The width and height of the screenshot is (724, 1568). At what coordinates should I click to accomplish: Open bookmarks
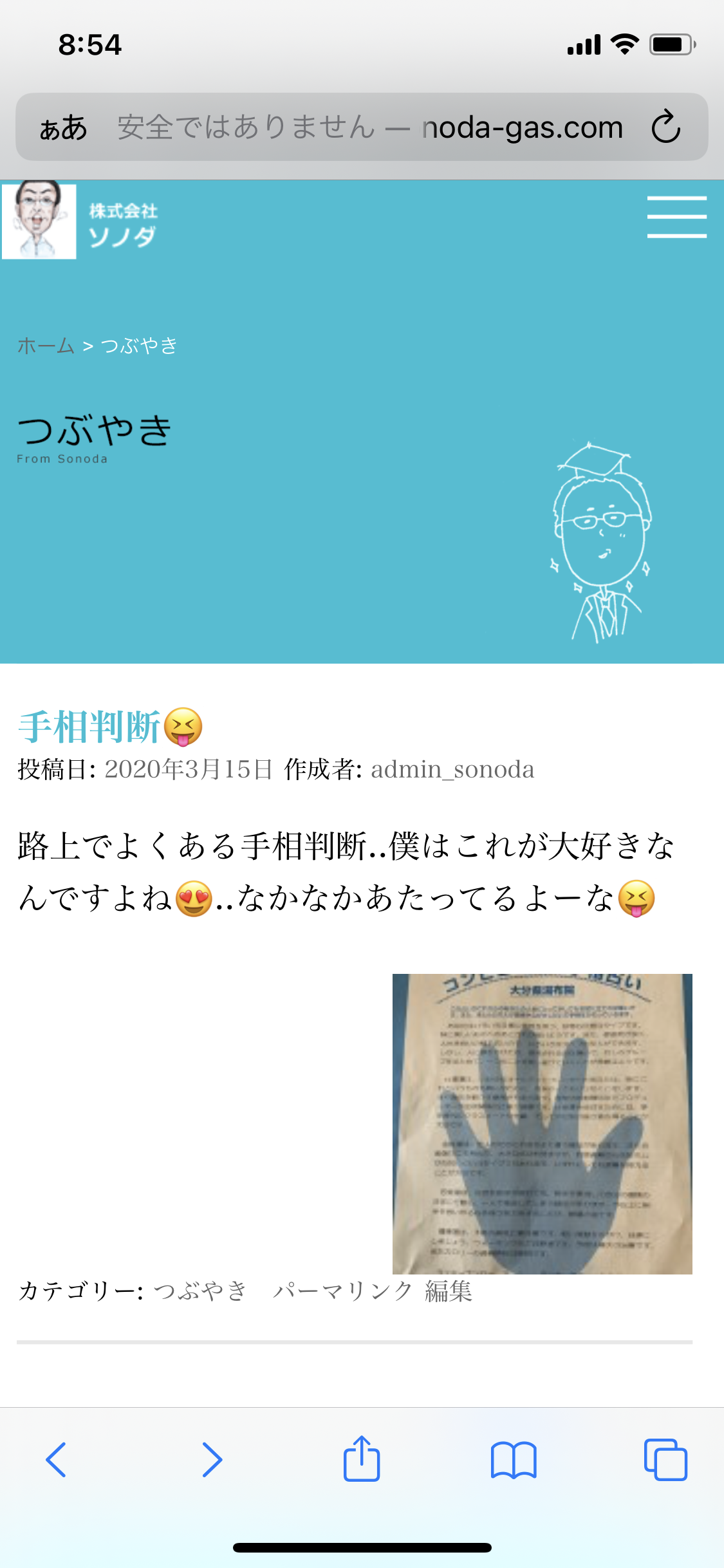pyautogui.click(x=514, y=1459)
